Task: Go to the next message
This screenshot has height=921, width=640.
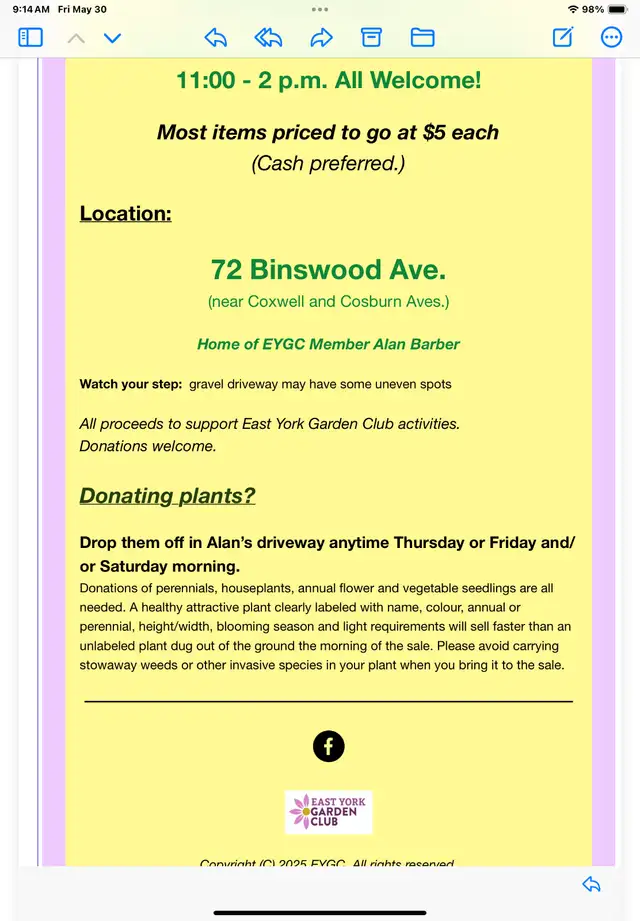Action: tap(112, 38)
